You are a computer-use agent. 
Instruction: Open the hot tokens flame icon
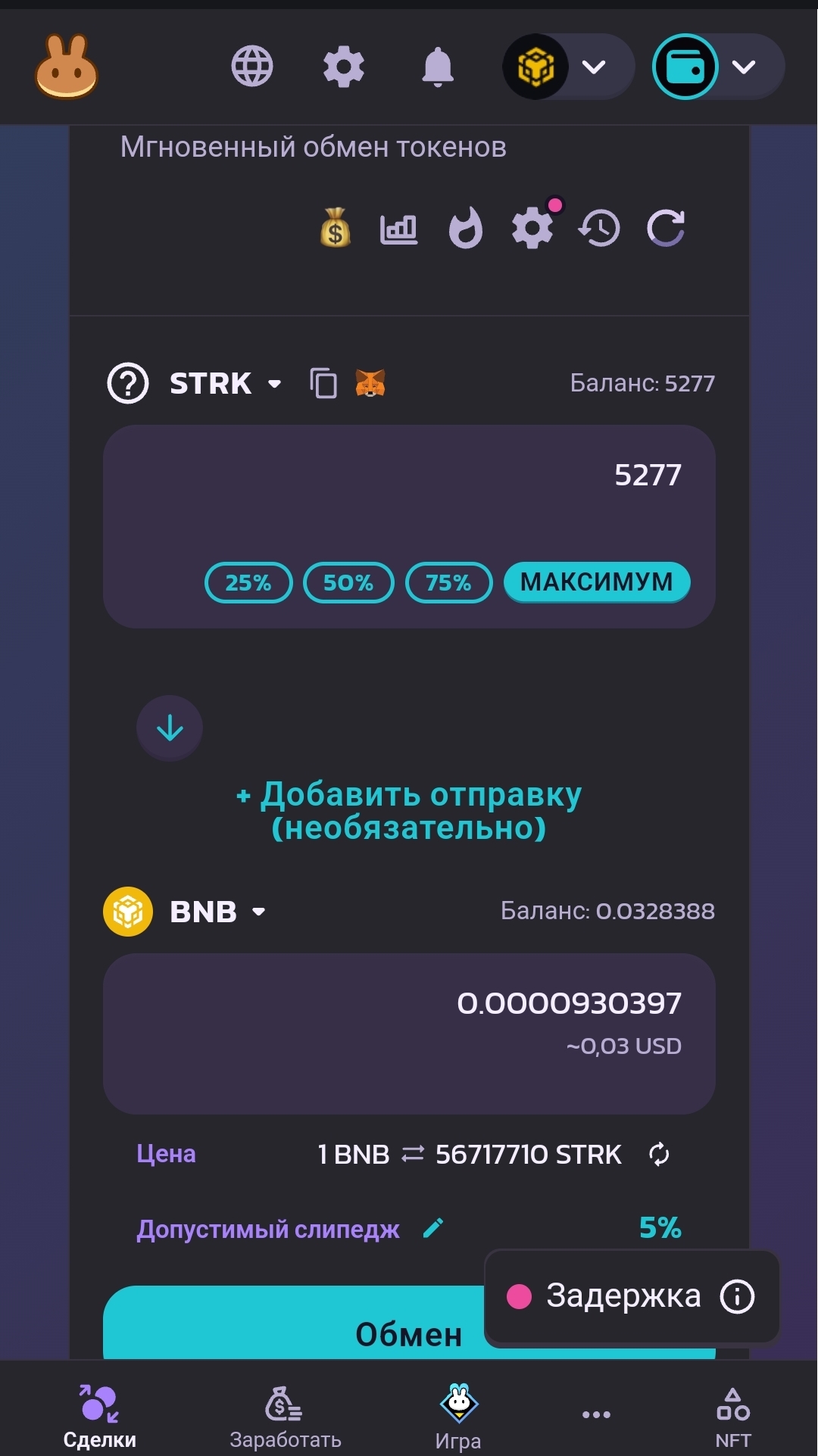coord(465,228)
